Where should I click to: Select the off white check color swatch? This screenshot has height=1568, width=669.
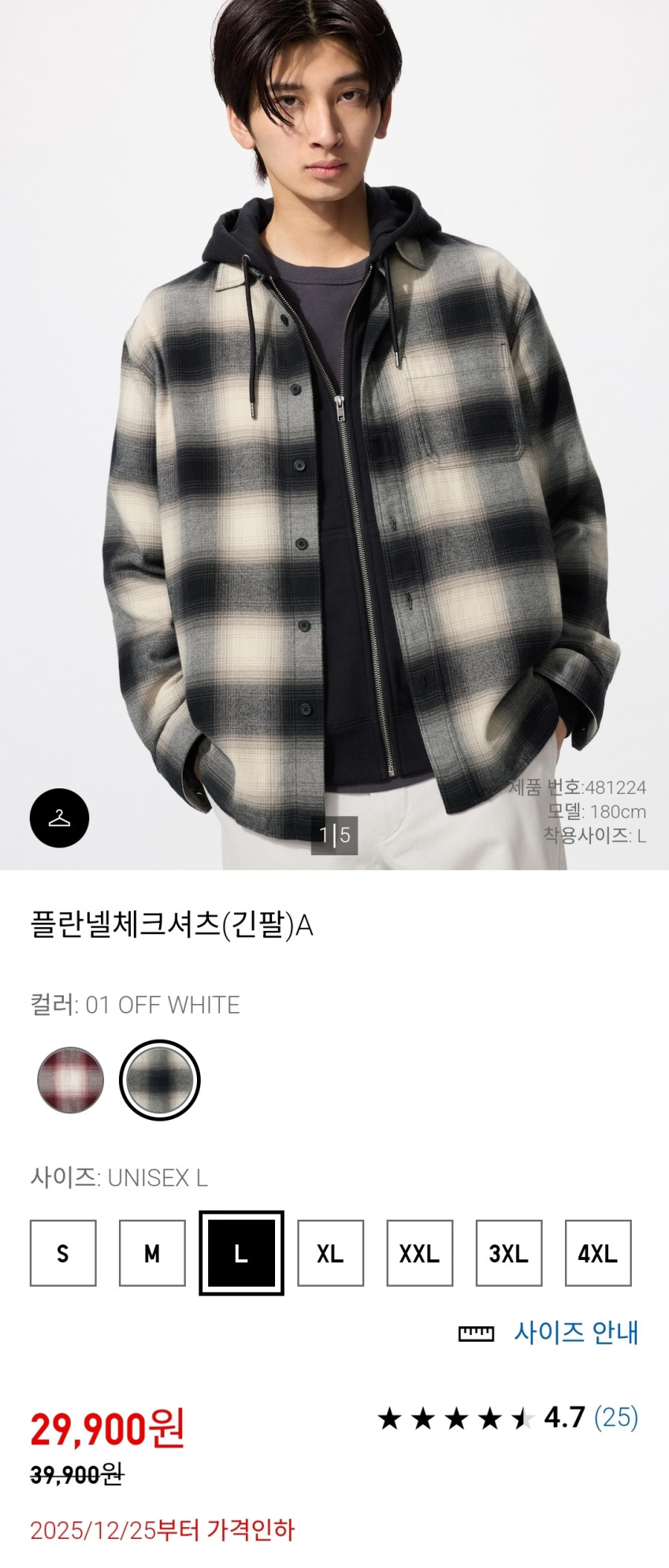(160, 1080)
